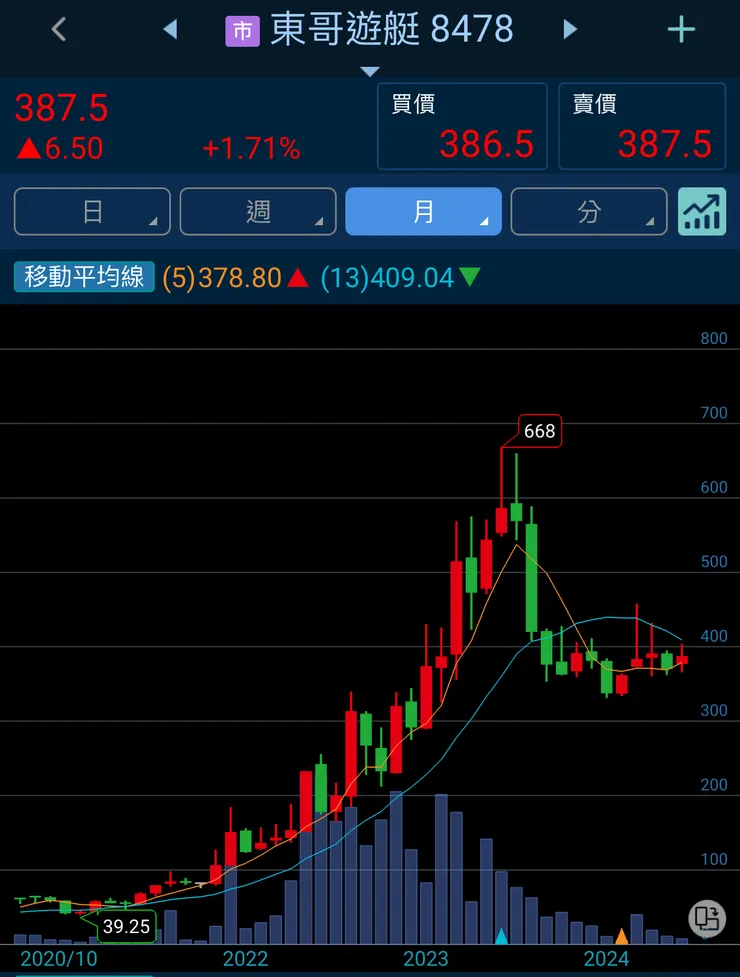Open the chart analysis trend icon
Screen dimensions: 740x977
702,212
